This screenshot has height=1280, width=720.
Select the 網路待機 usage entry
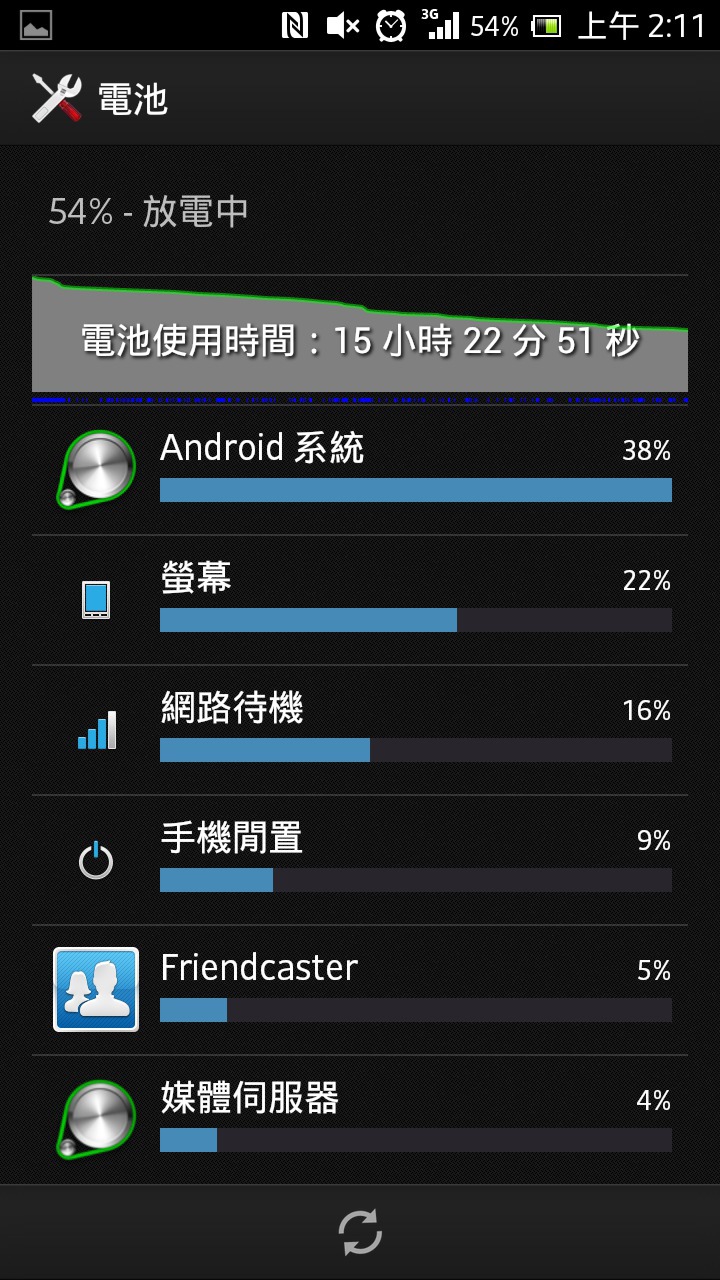pos(360,730)
